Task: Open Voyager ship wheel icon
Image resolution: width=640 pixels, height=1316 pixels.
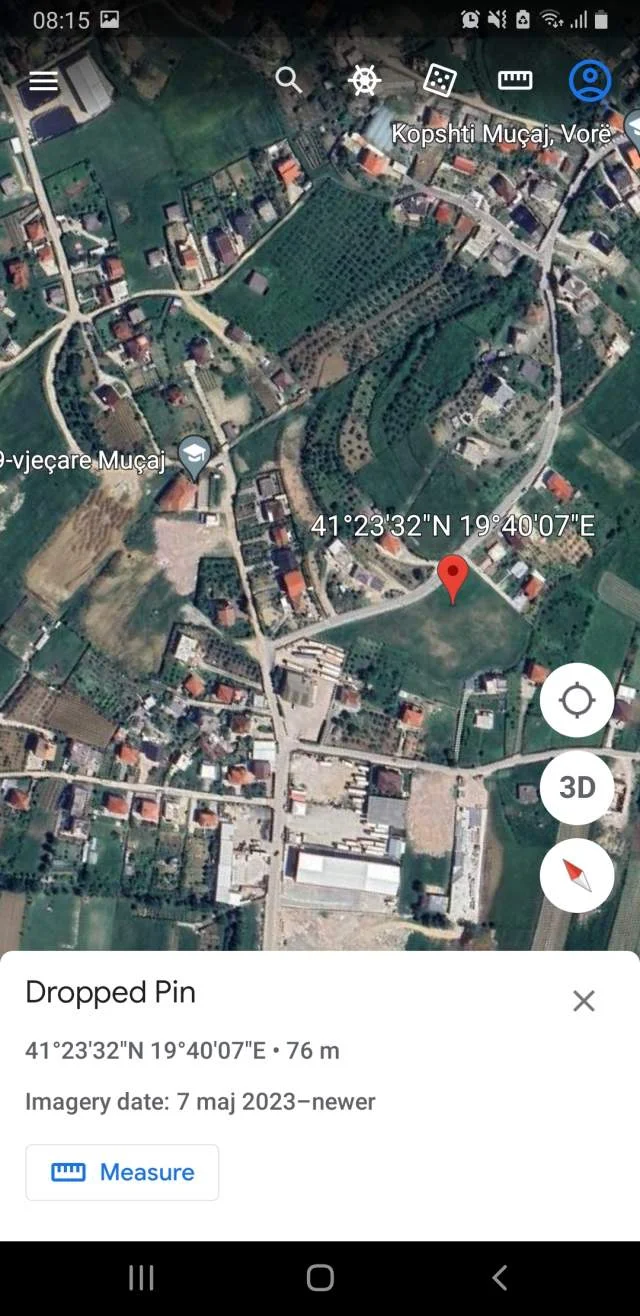Action: click(x=364, y=80)
